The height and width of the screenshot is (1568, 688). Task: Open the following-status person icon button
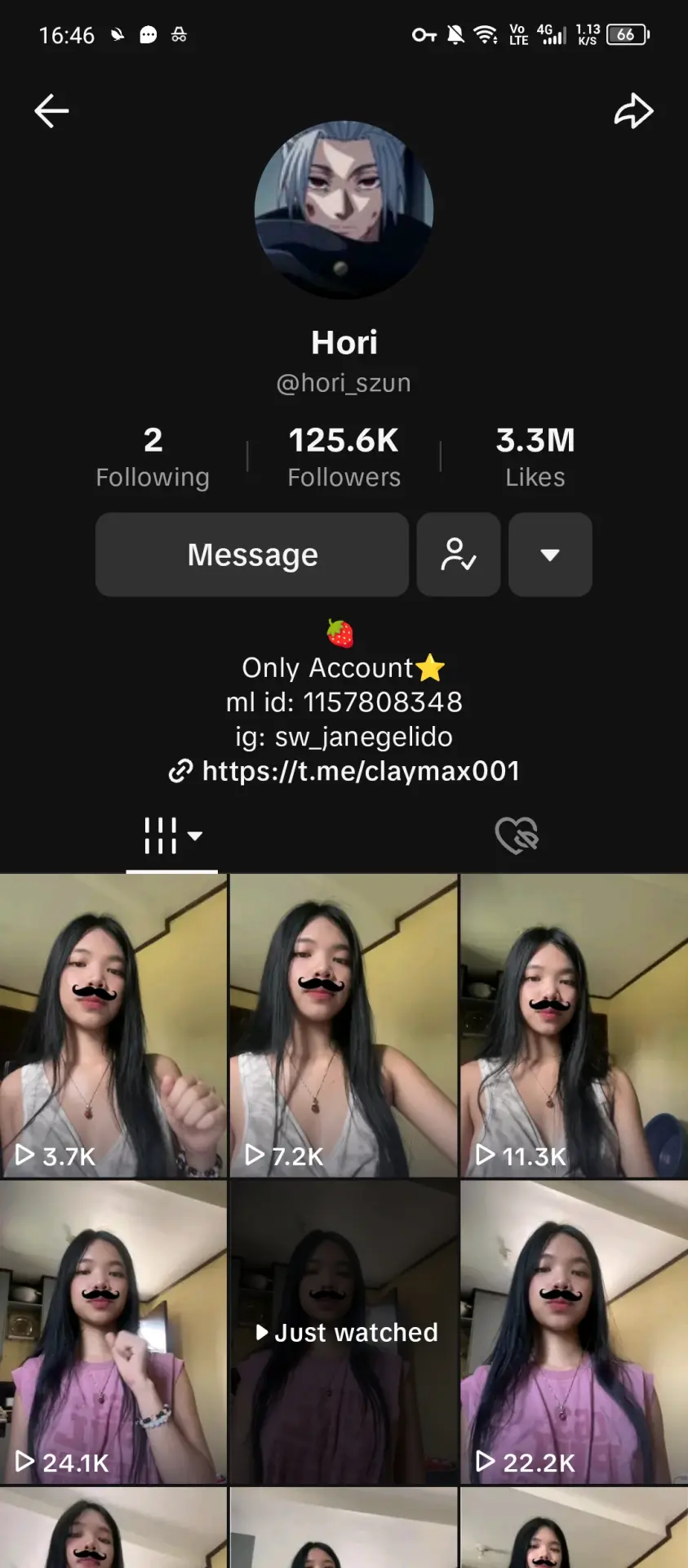click(x=459, y=555)
